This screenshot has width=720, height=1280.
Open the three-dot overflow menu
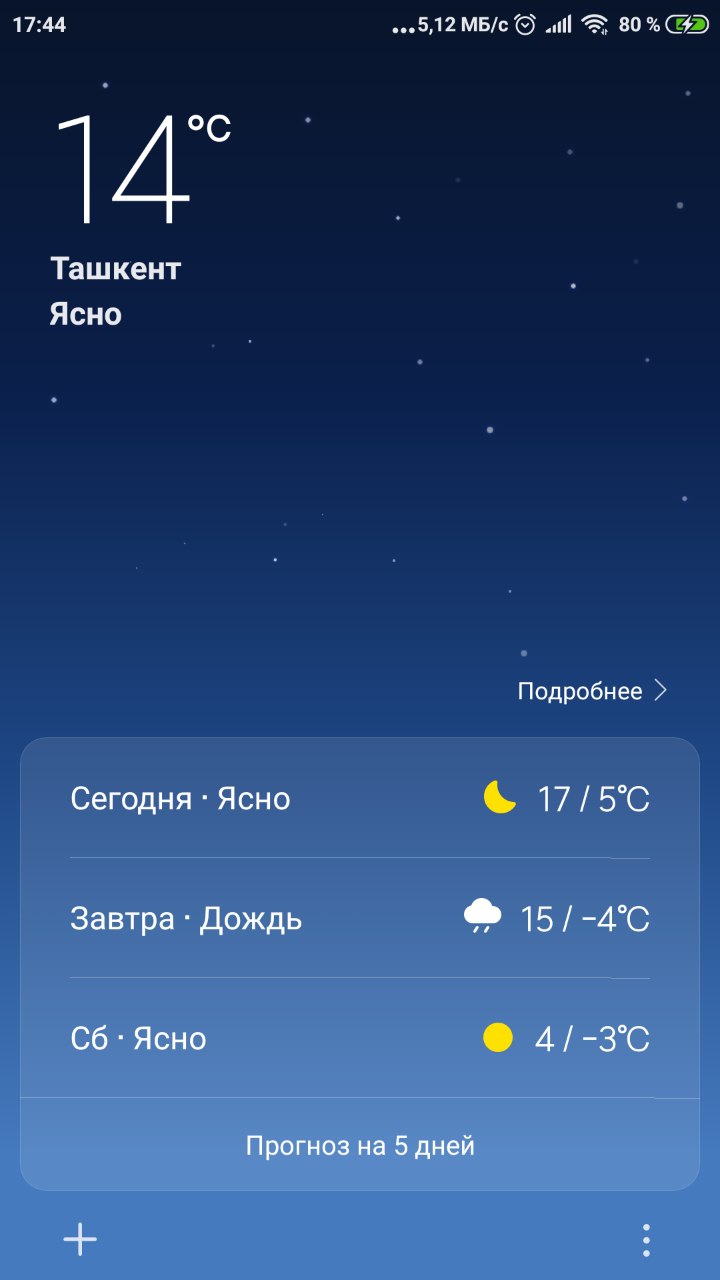(647, 1240)
